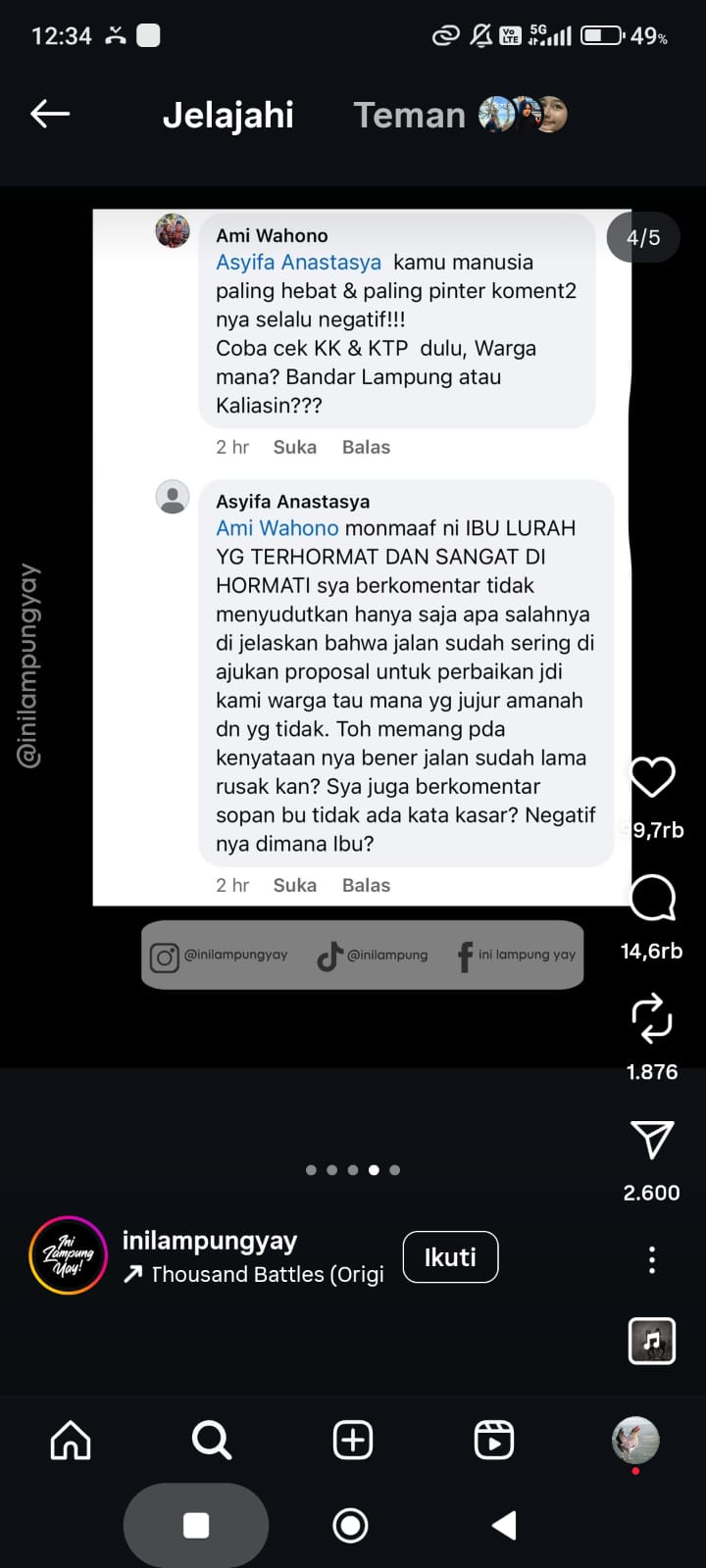
Task: Open the audio thumbnail for this reel
Action: [652, 1341]
